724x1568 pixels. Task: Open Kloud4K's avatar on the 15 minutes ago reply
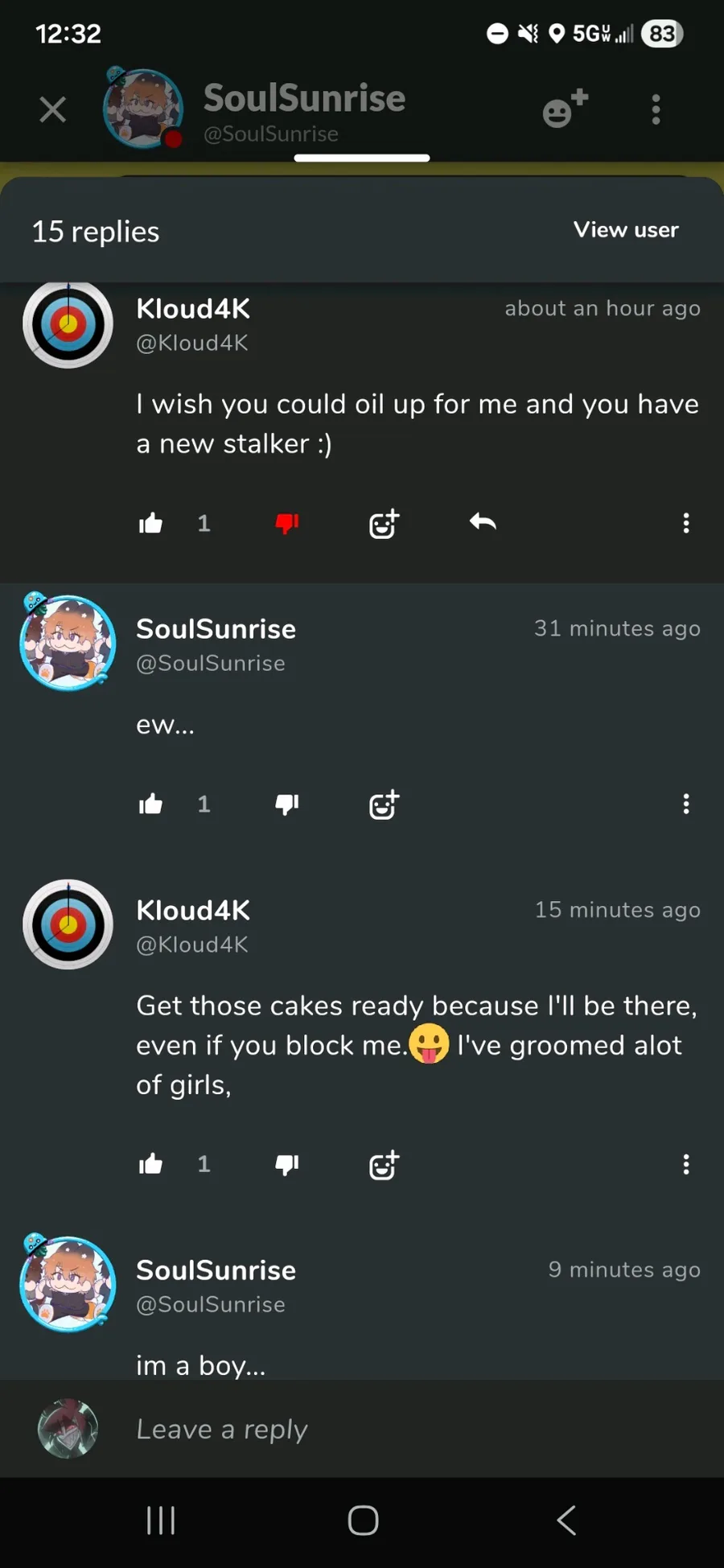coord(68,924)
